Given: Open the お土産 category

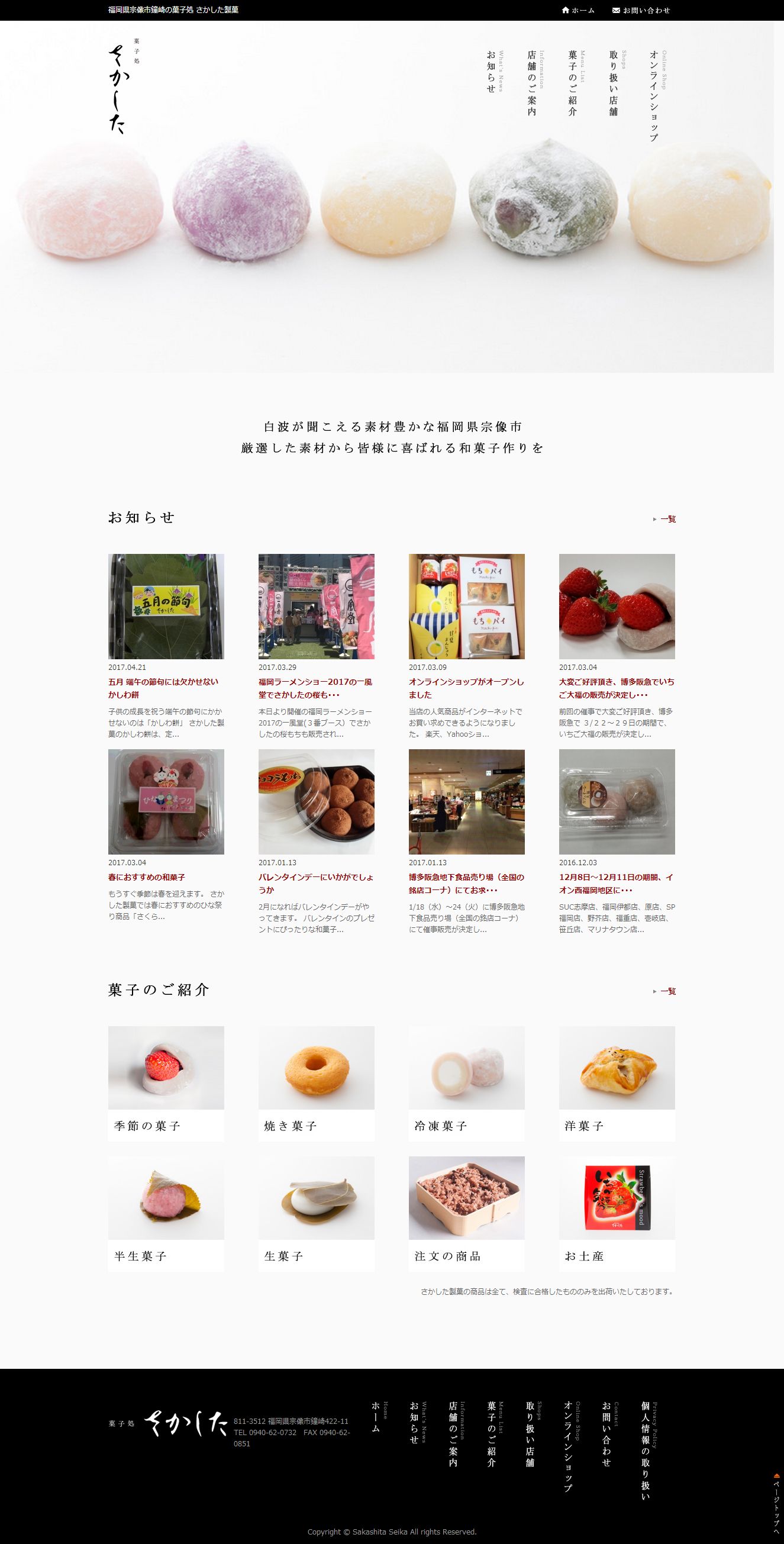Looking at the screenshot, I should (x=617, y=1214).
